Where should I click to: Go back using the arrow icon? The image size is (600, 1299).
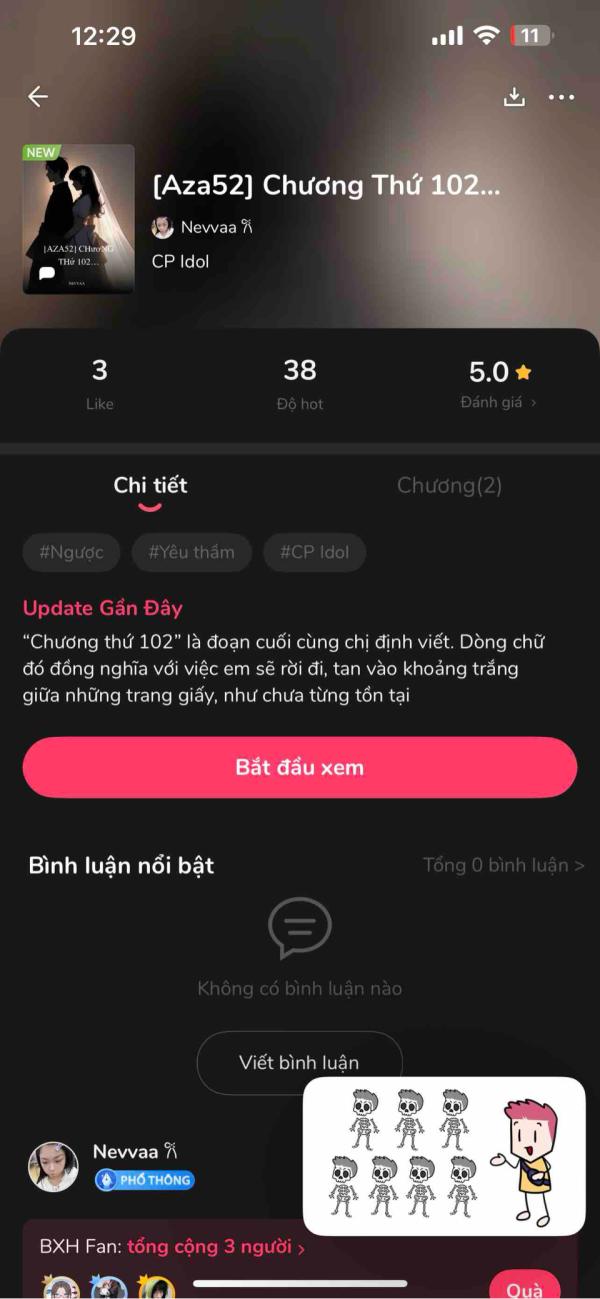pyautogui.click(x=38, y=96)
